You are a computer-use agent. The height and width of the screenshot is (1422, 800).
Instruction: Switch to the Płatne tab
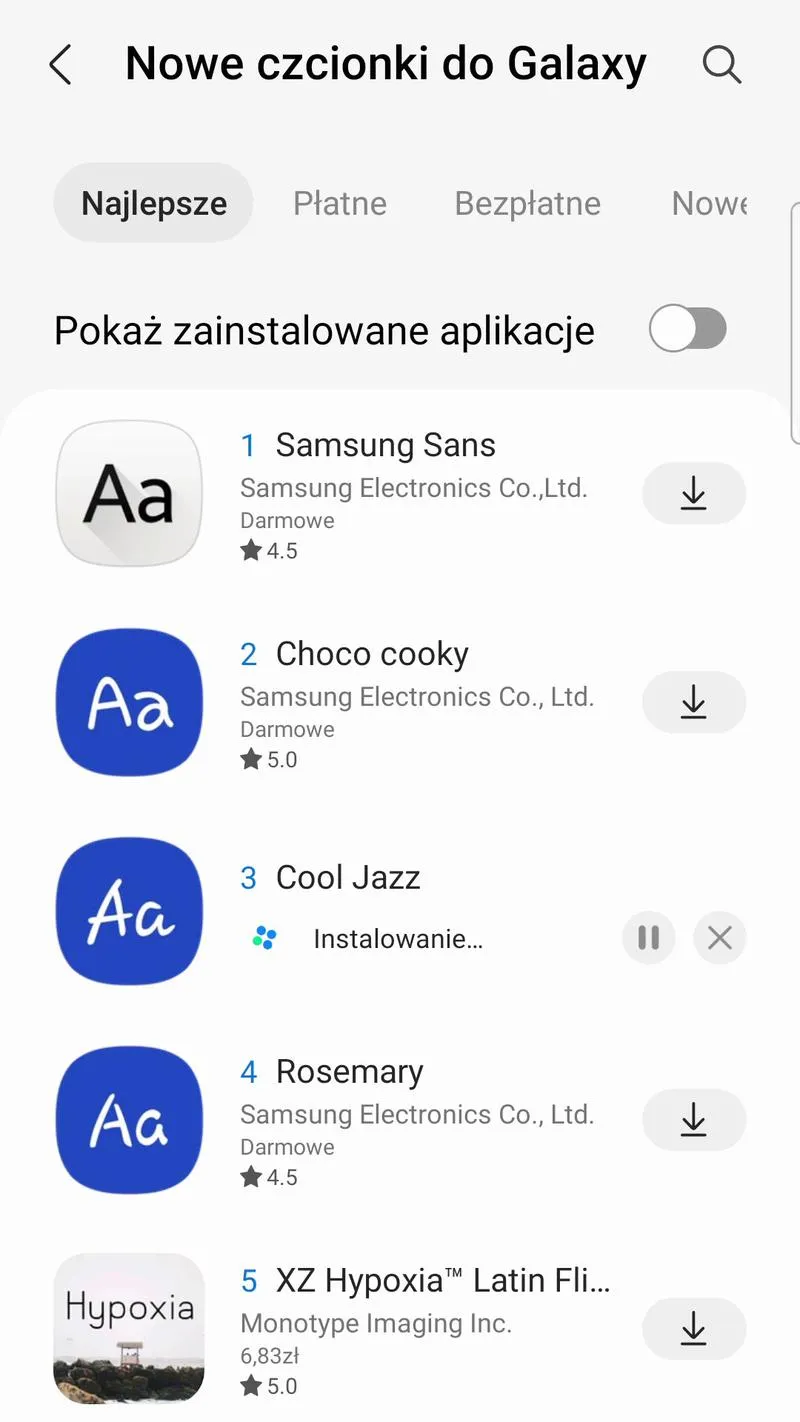click(340, 203)
